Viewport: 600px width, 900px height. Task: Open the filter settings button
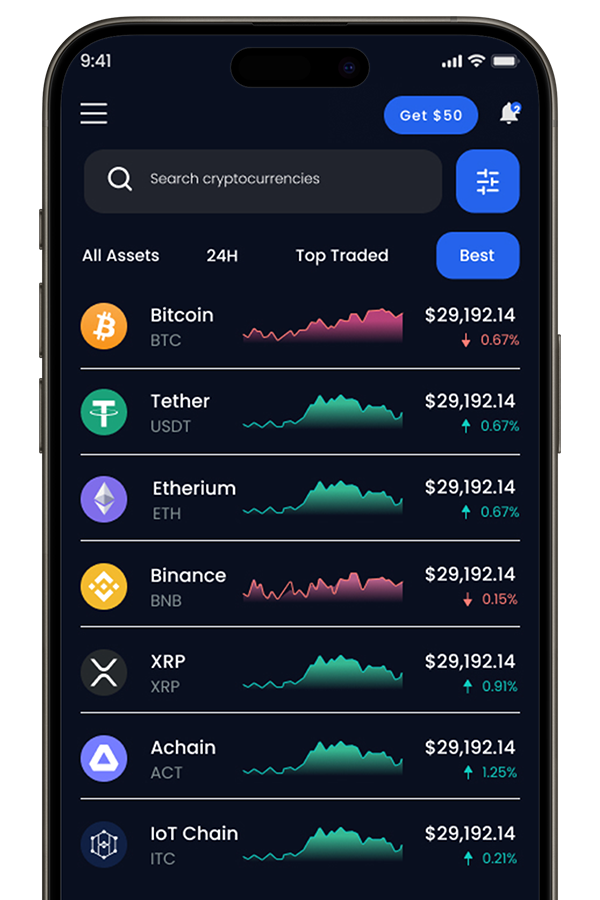487,181
